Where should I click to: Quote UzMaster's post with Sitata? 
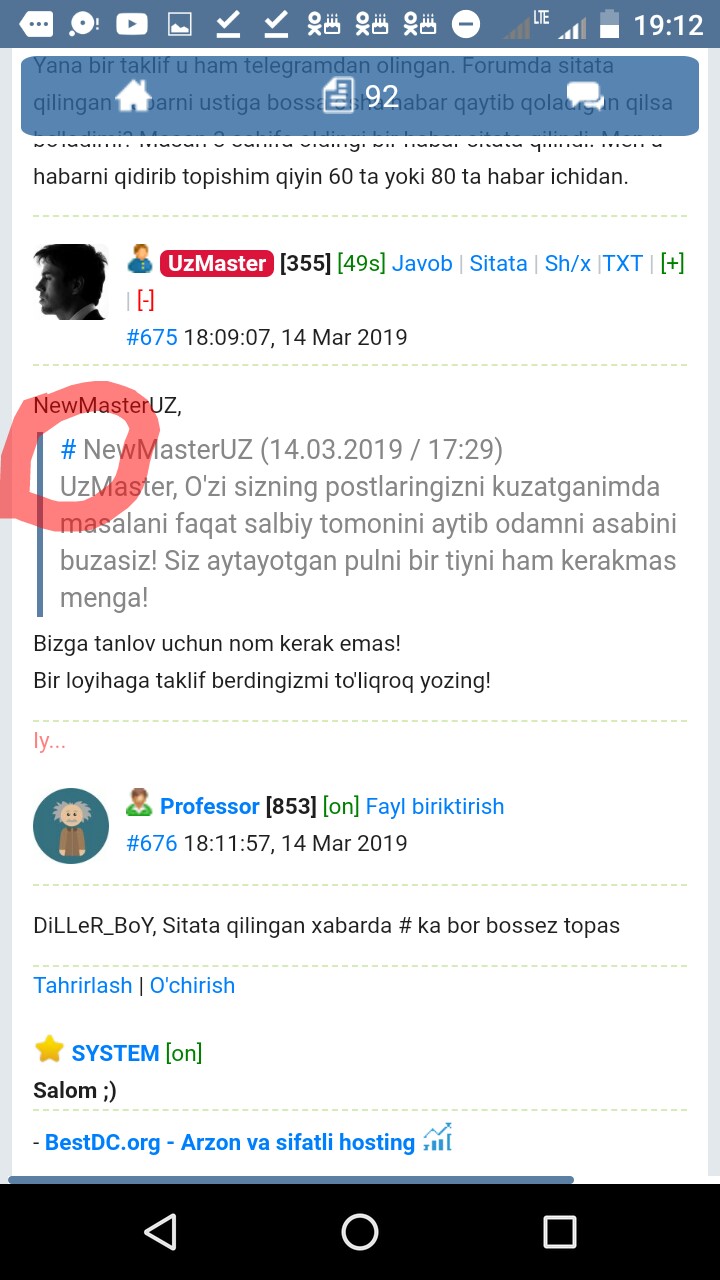(x=498, y=263)
